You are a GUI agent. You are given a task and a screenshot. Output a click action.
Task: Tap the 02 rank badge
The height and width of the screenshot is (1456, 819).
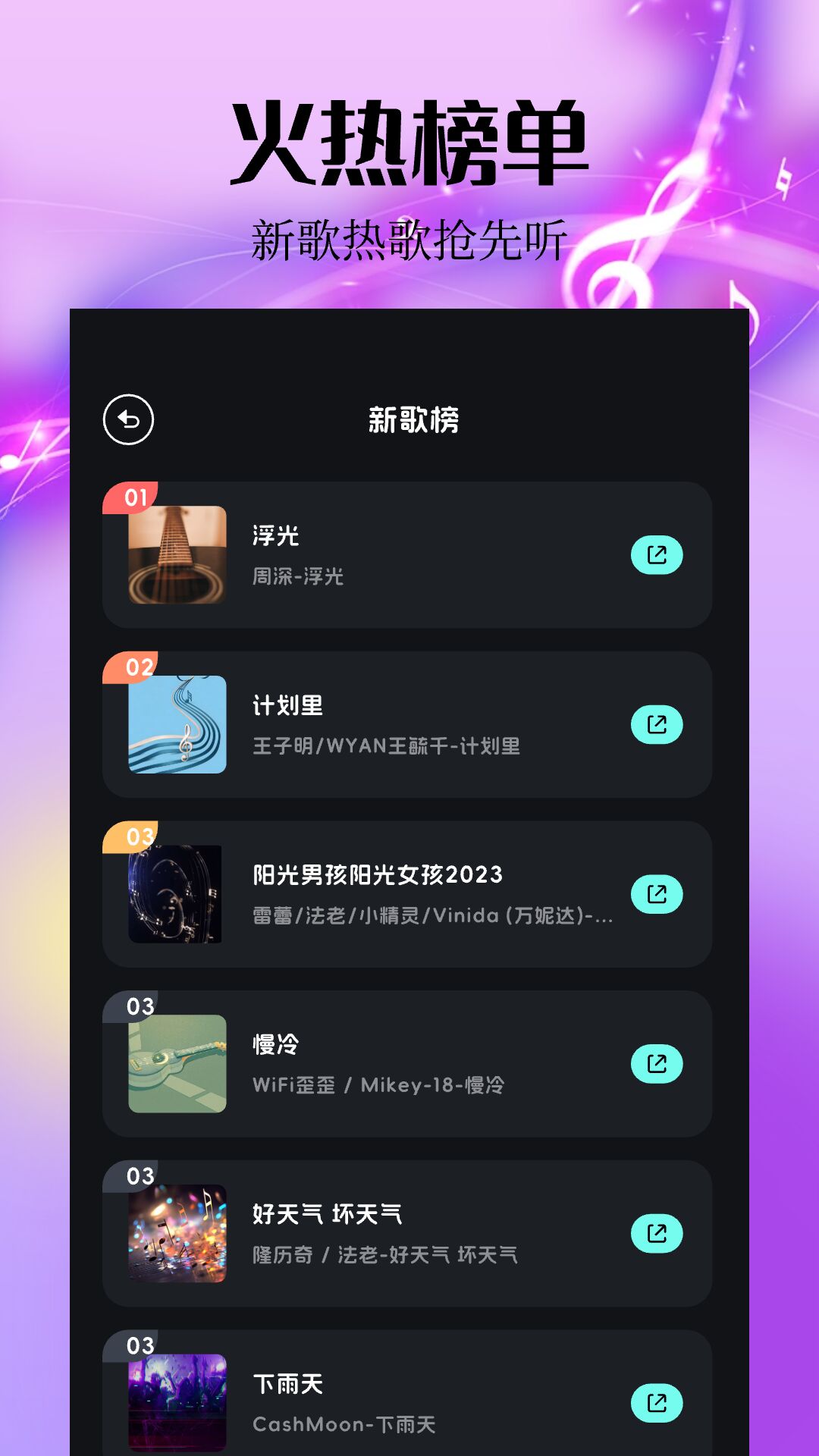coord(136,667)
